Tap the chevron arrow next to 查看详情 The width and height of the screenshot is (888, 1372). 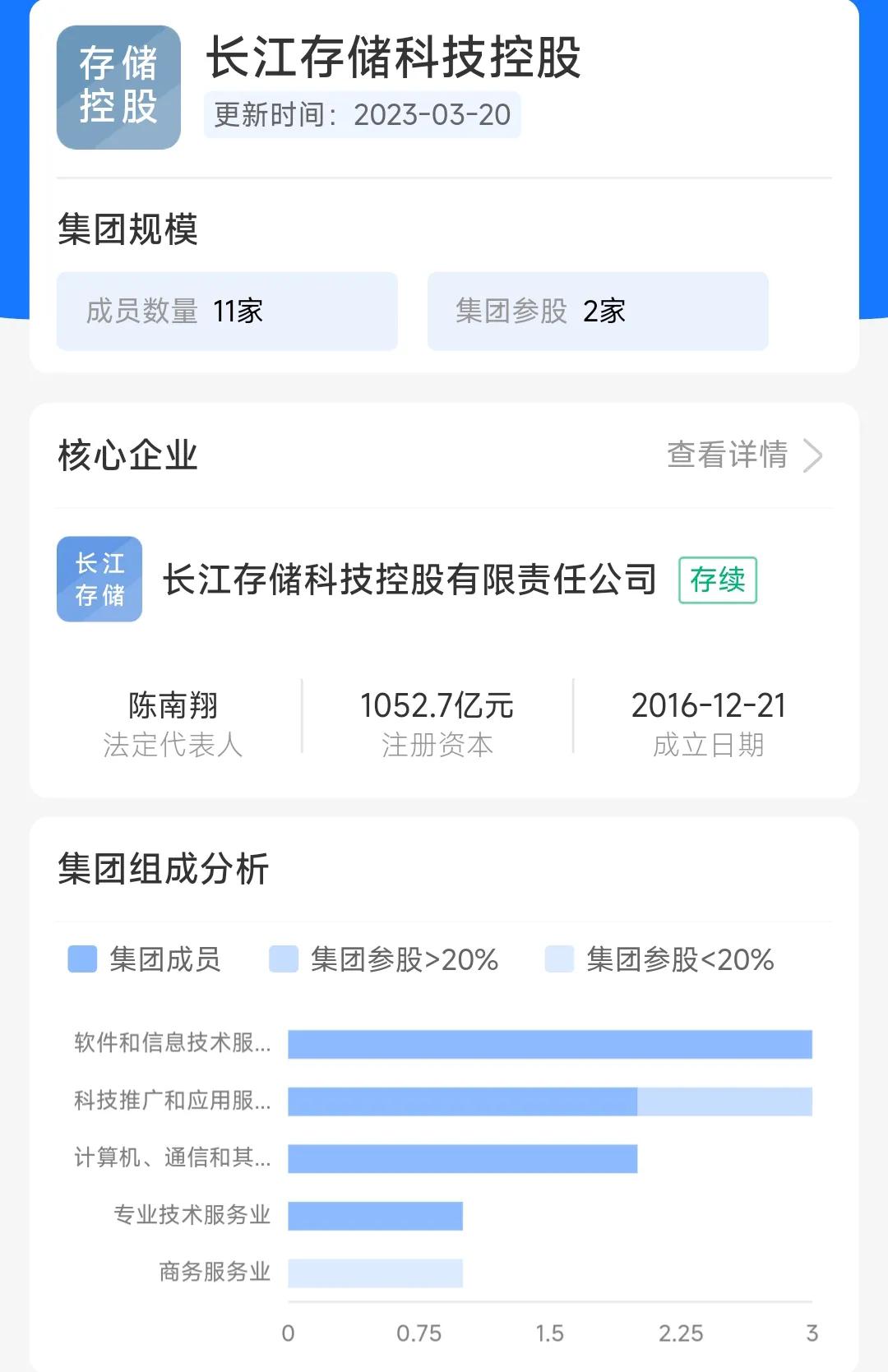pyautogui.click(x=814, y=455)
